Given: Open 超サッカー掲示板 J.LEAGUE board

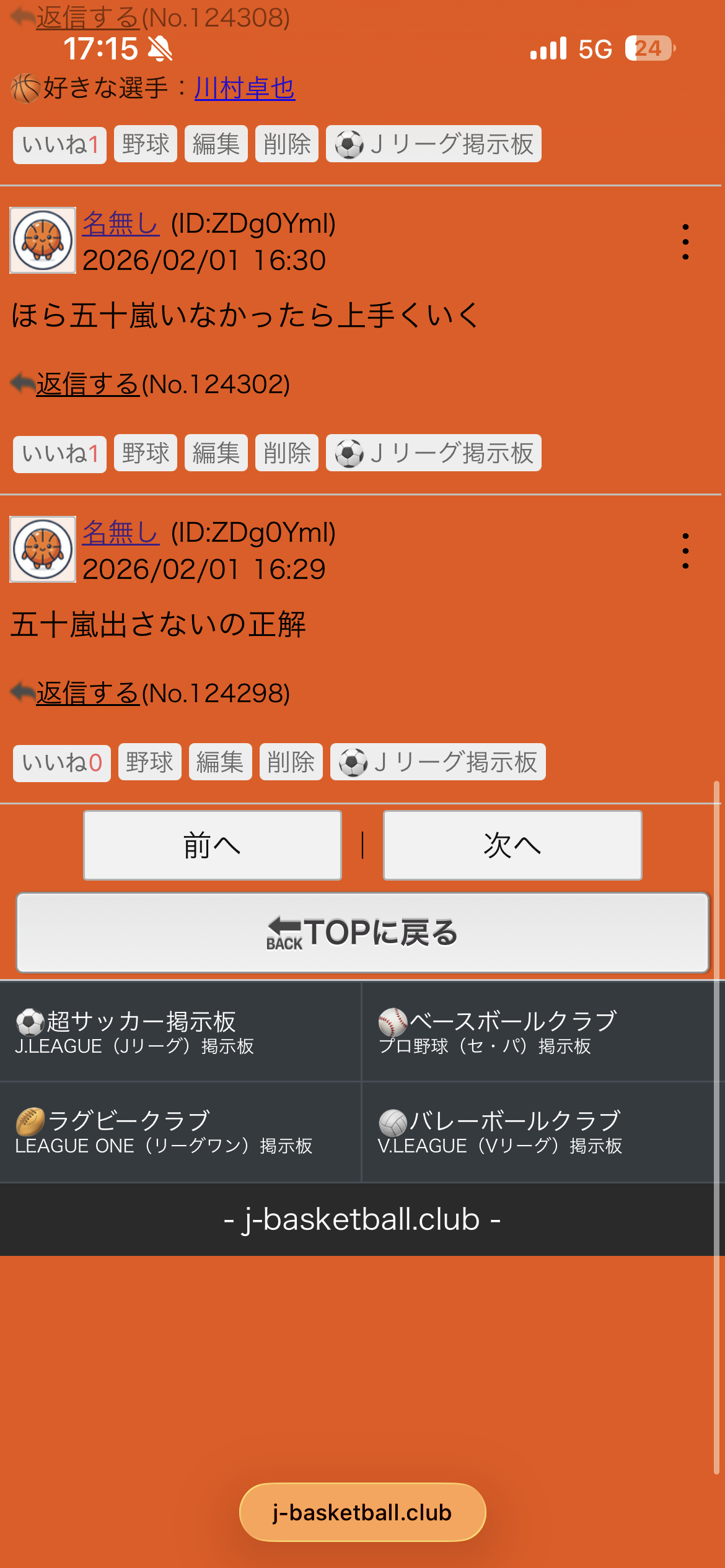Looking at the screenshot, I should coord(180,1032).
